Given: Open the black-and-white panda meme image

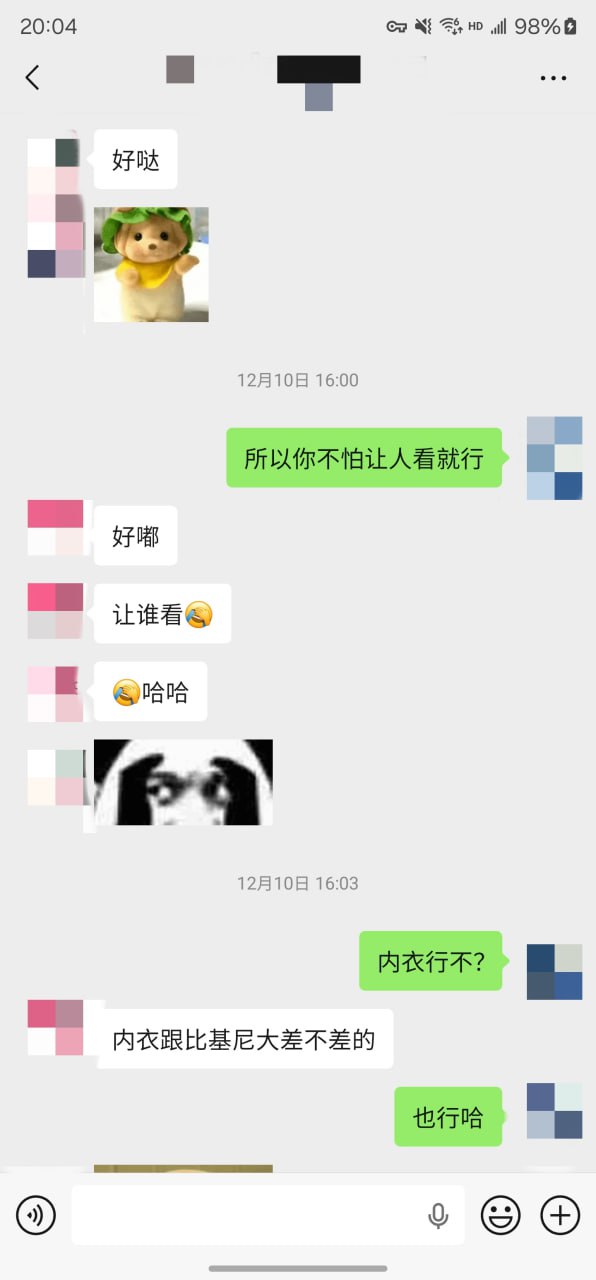Looking at the screenshot, I should click(x=183, y=782).
